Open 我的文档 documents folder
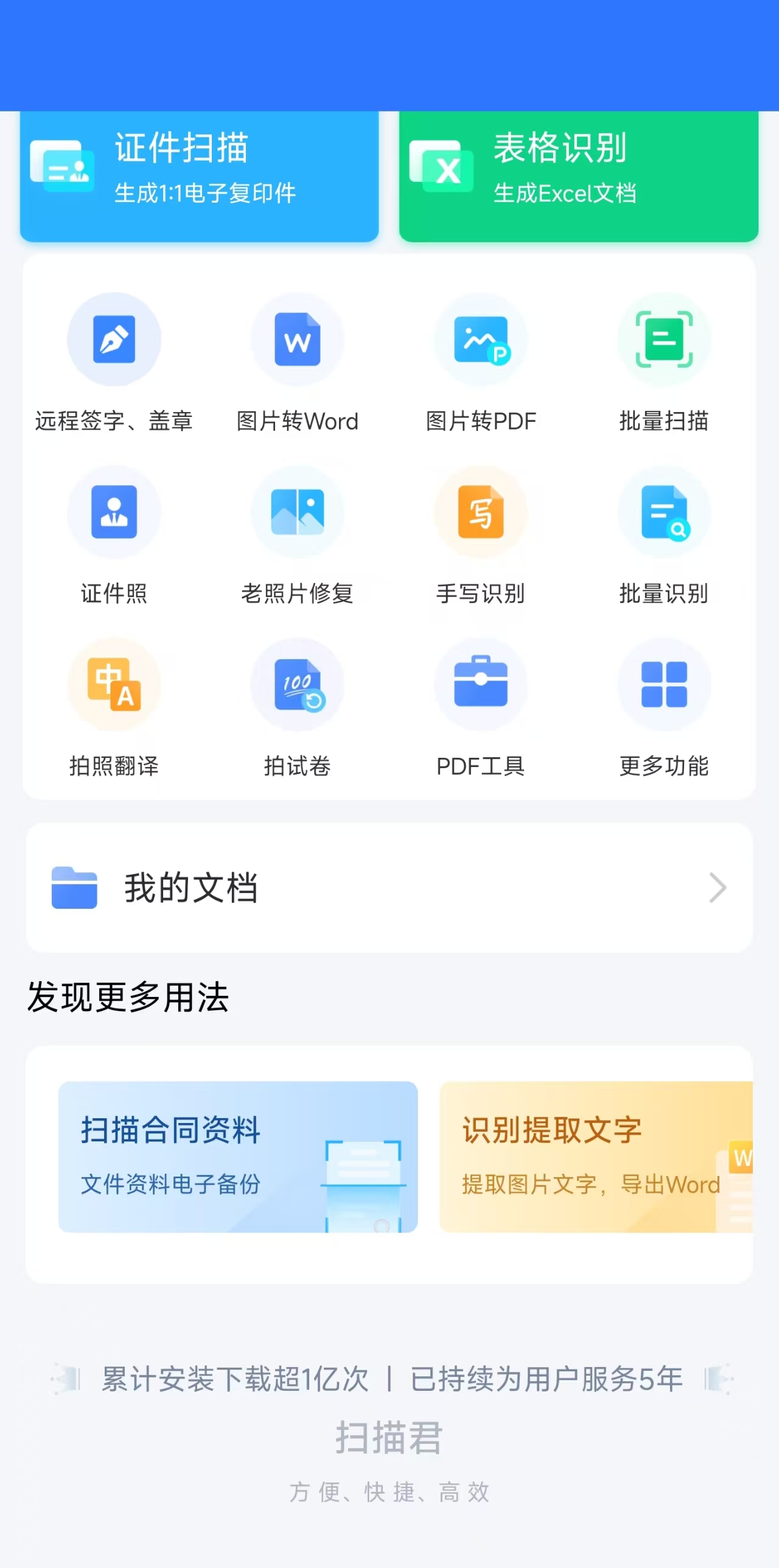This screenshot has height=1568, width=779. pyautogui.click(x=389, y=887)
